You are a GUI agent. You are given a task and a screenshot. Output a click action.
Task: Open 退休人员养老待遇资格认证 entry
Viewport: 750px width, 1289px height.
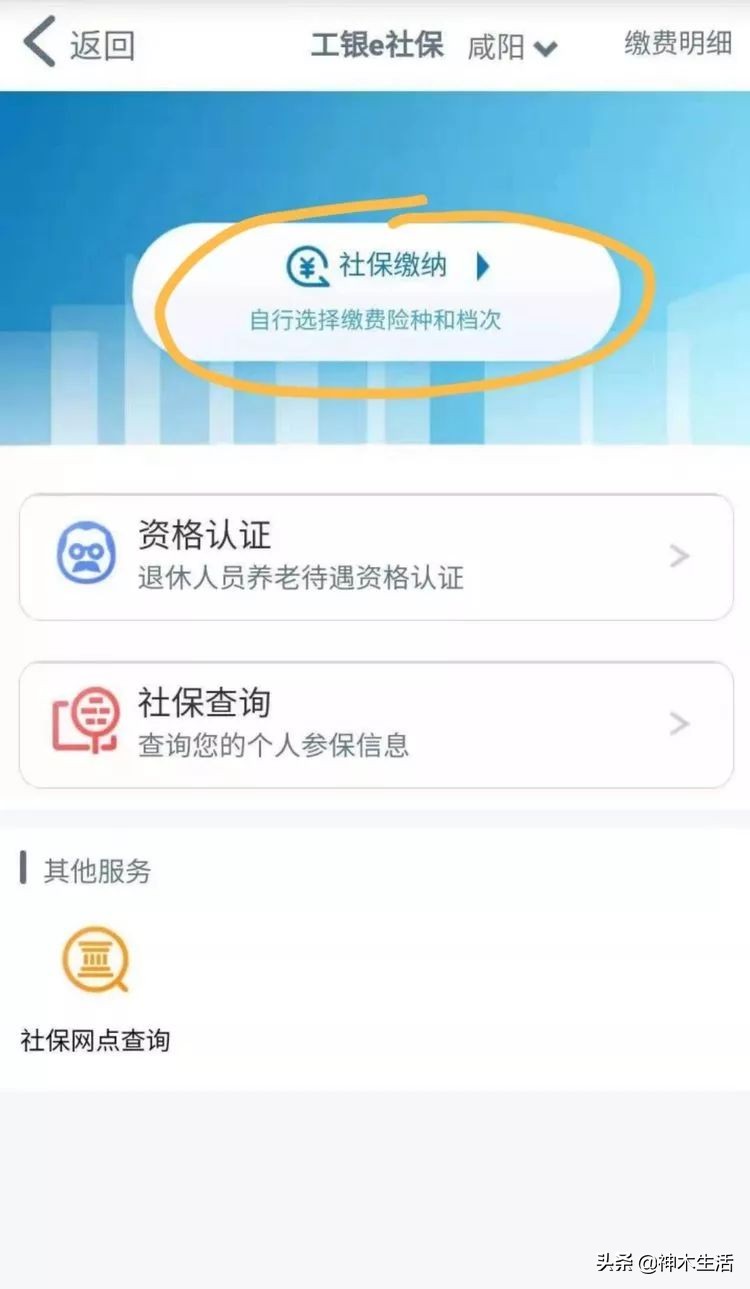pos(300,580)
